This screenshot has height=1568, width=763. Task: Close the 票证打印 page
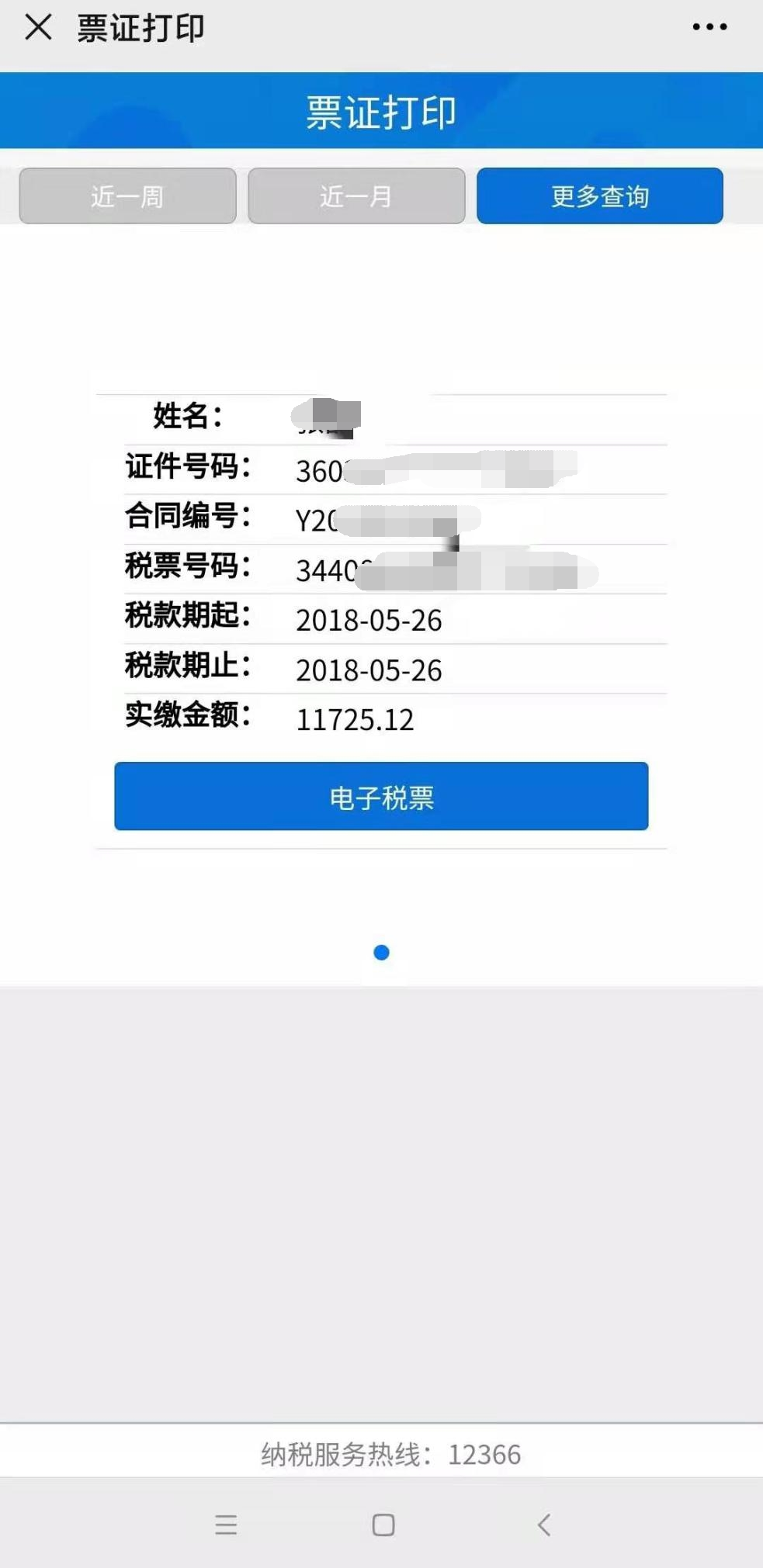pyautogui.click(x=38, y=27)
